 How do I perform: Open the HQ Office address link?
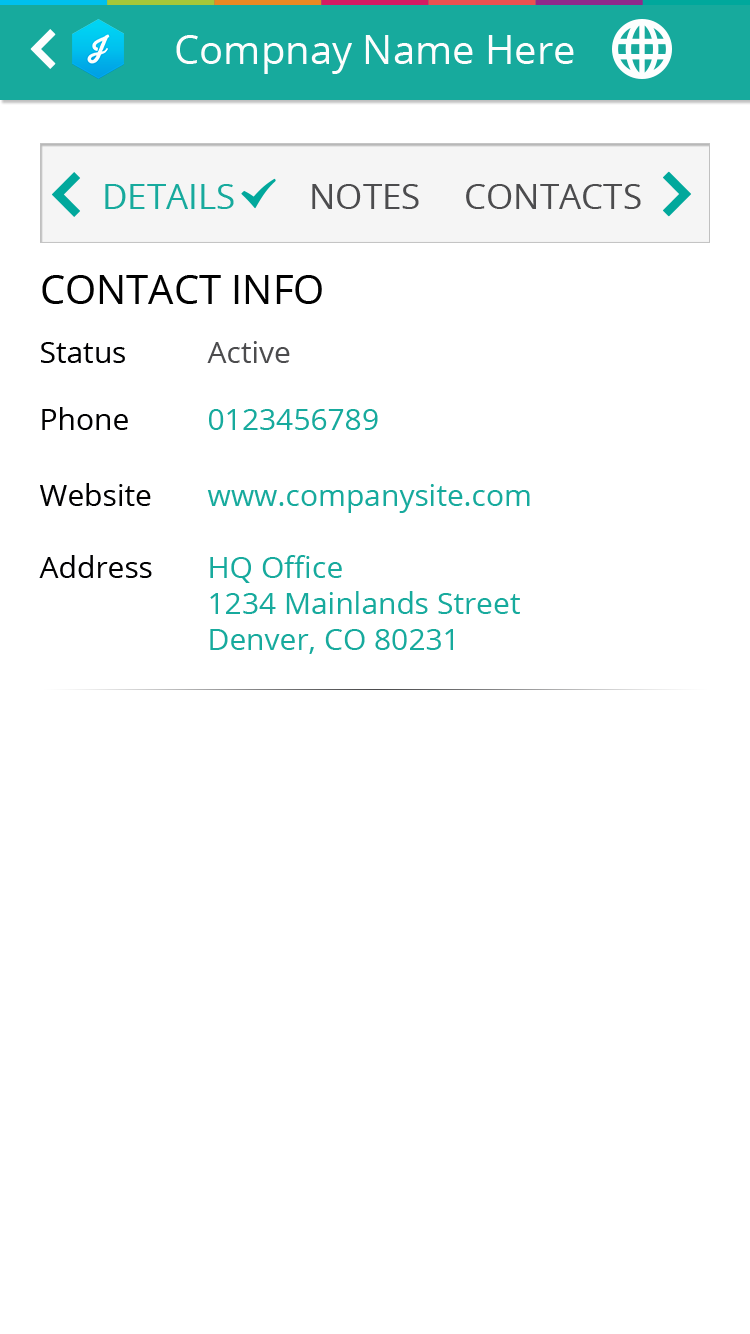(363, 603)
